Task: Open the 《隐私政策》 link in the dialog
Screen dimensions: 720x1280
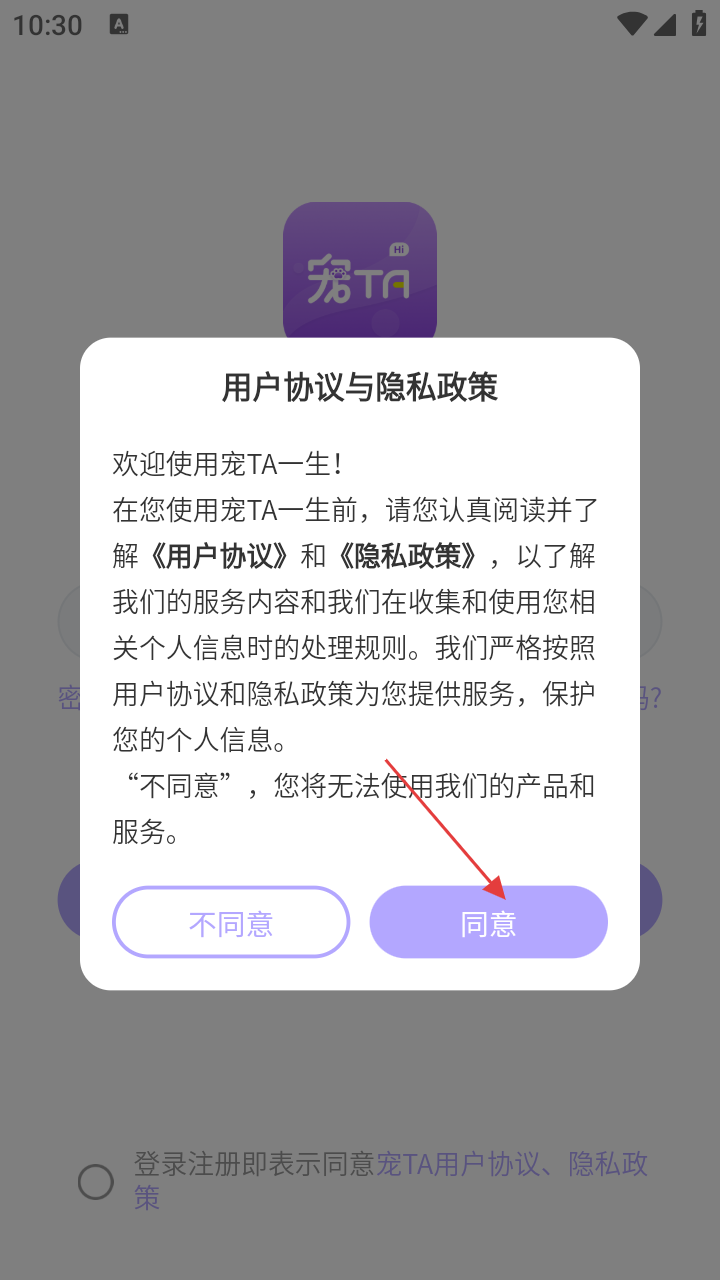Action: (x=408, y=555)
